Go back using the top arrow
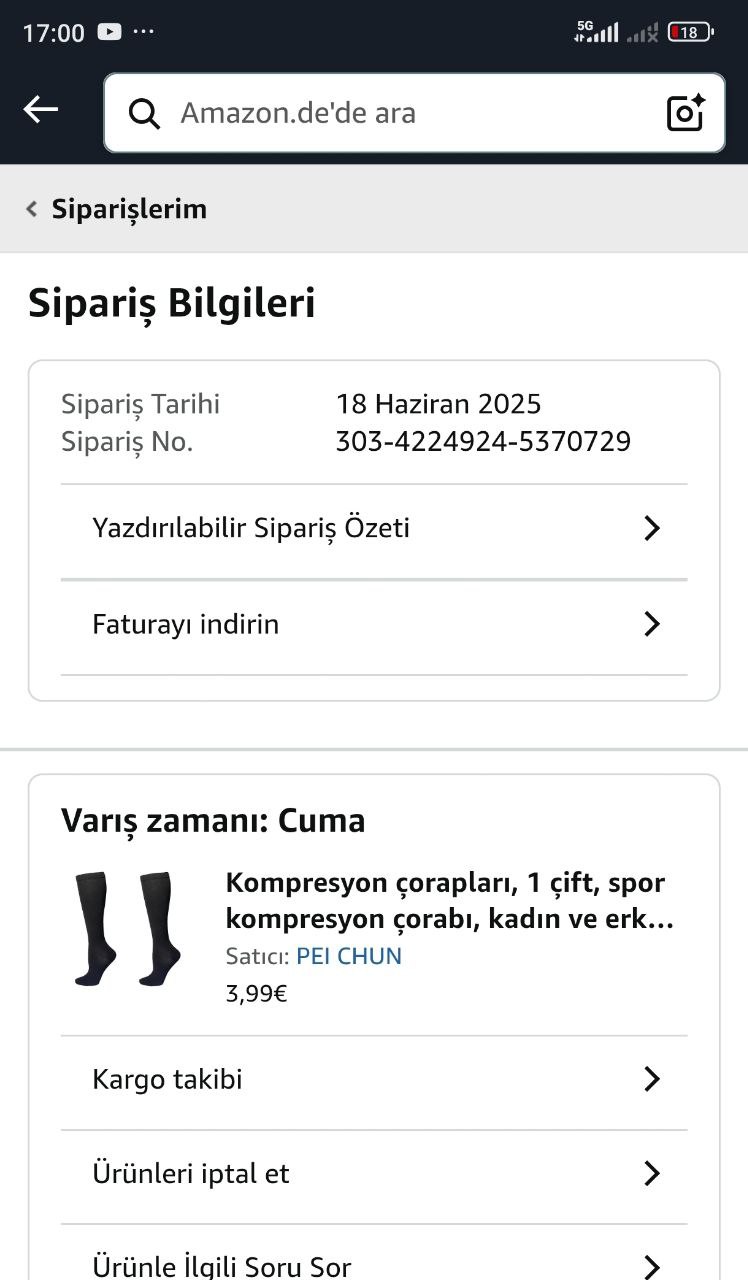Viewport: 748px width, 1280px height. 41,110
